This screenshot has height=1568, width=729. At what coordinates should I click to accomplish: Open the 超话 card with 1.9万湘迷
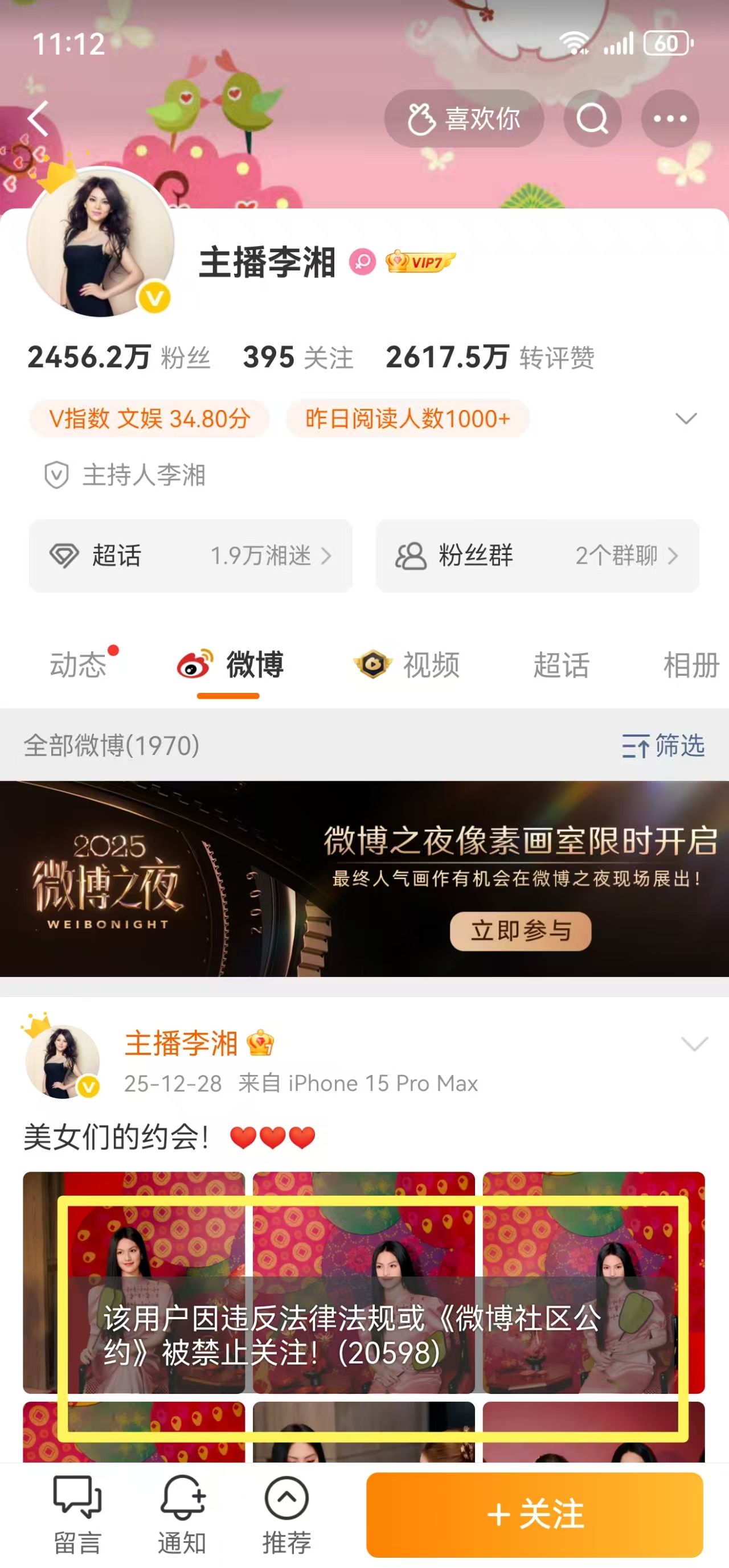click(x=191, y=555)
